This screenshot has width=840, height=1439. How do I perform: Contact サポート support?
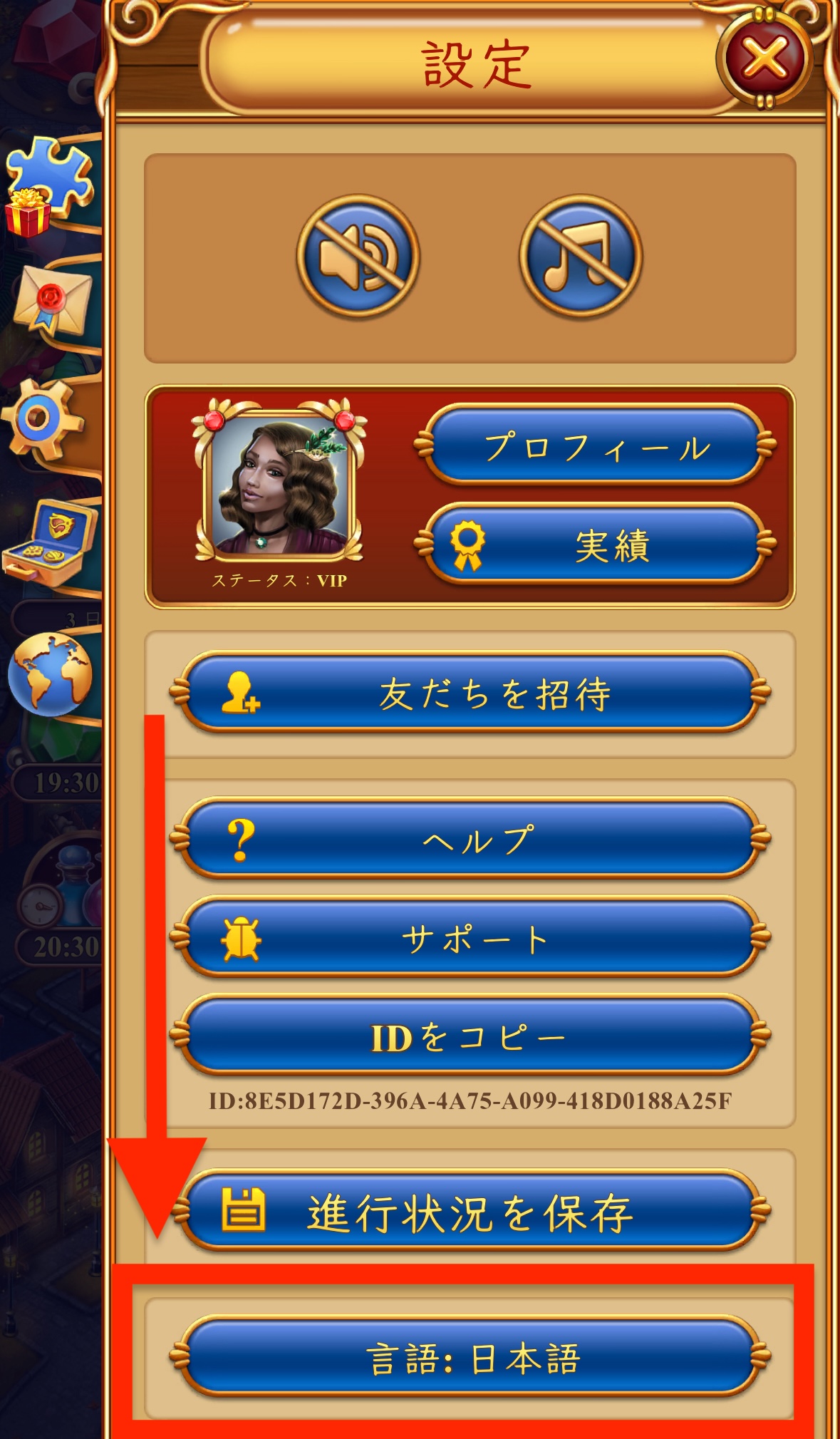tap(470, 938)
